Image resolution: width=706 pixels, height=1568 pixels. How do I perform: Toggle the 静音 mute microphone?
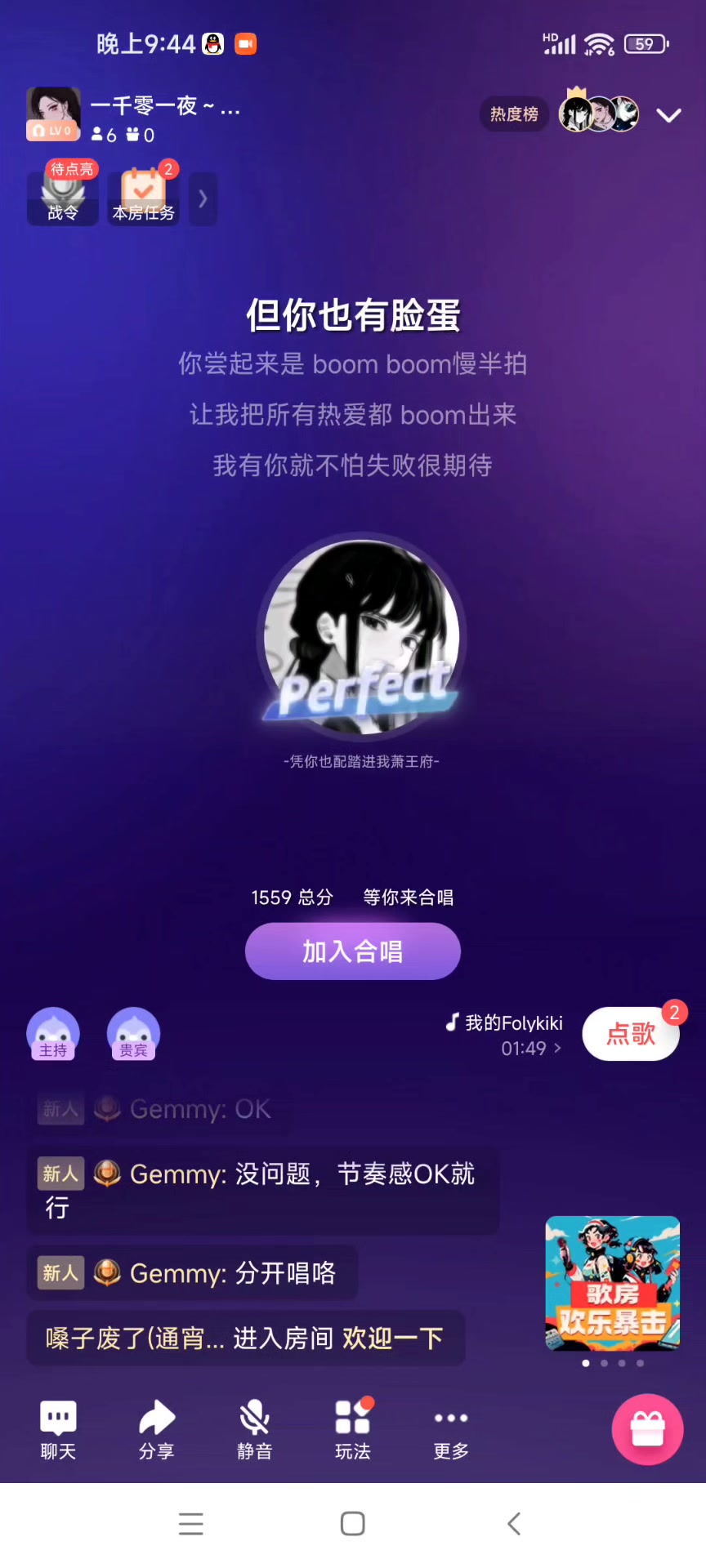point(254,1429)
